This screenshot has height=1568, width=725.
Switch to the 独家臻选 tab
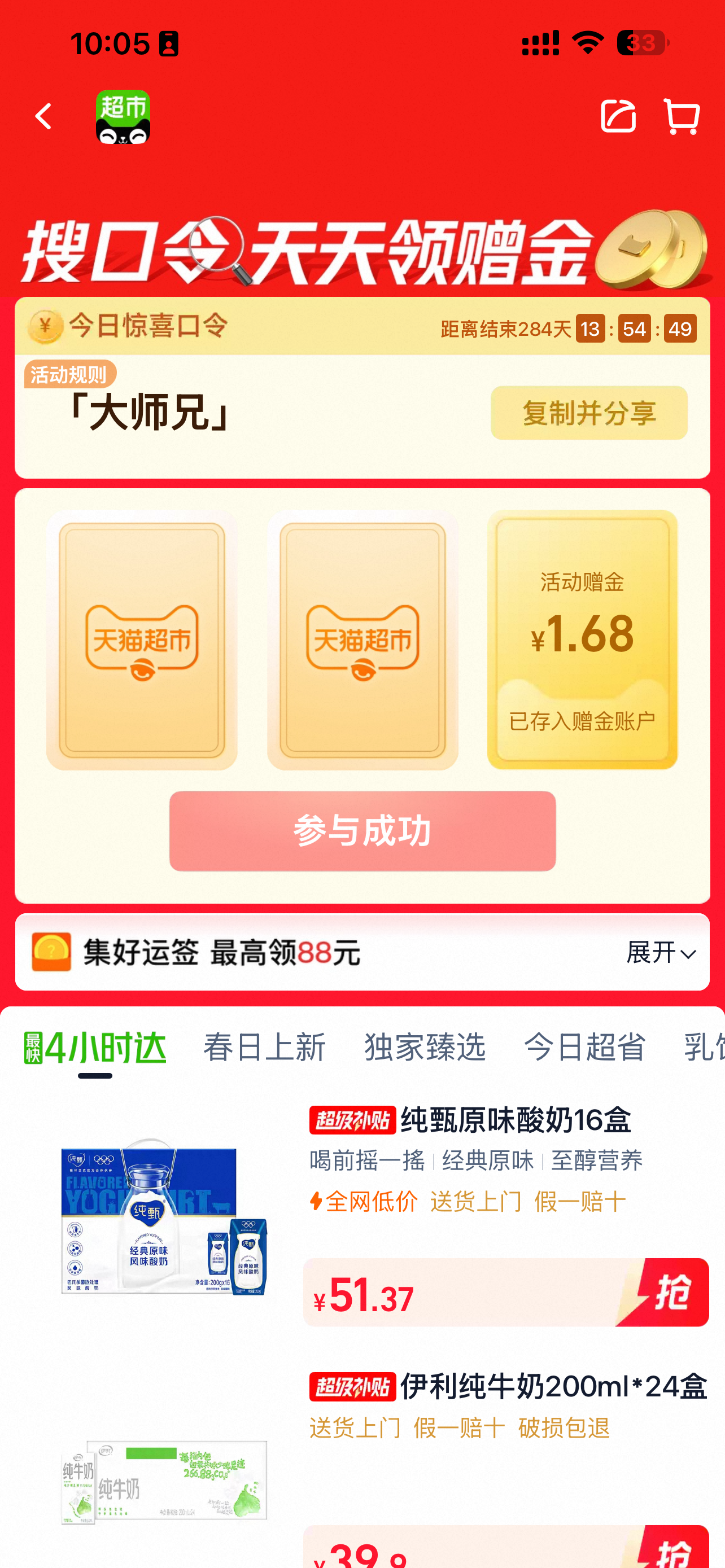click(425, 1047)
